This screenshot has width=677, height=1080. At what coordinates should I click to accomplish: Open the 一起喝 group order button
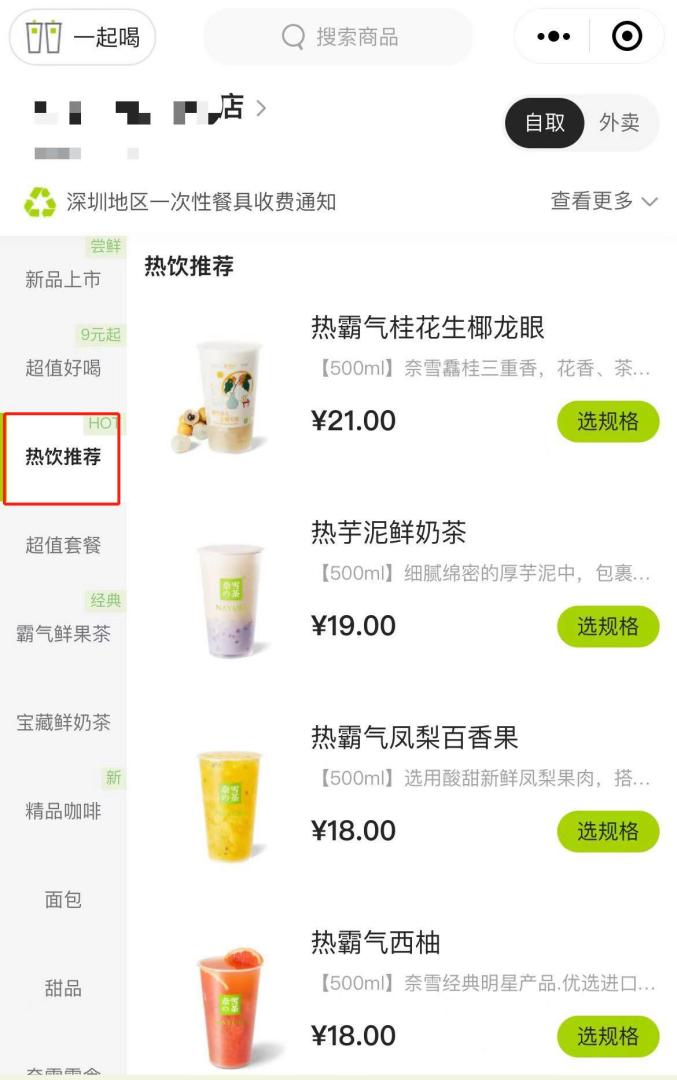[x=83, y=38]
